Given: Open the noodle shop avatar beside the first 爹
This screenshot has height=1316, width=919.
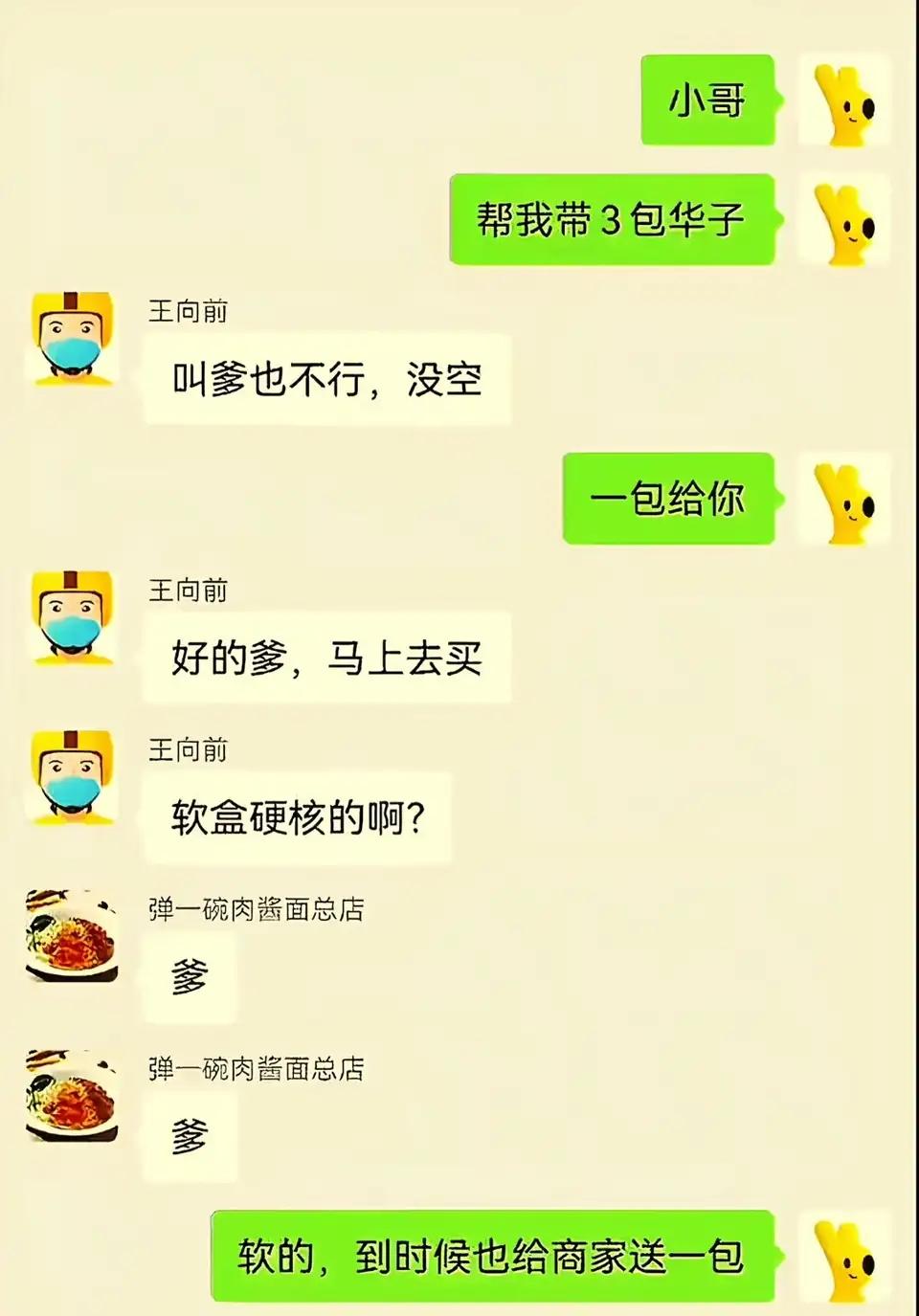Looking at the screenshot, I should click(69, 933).
